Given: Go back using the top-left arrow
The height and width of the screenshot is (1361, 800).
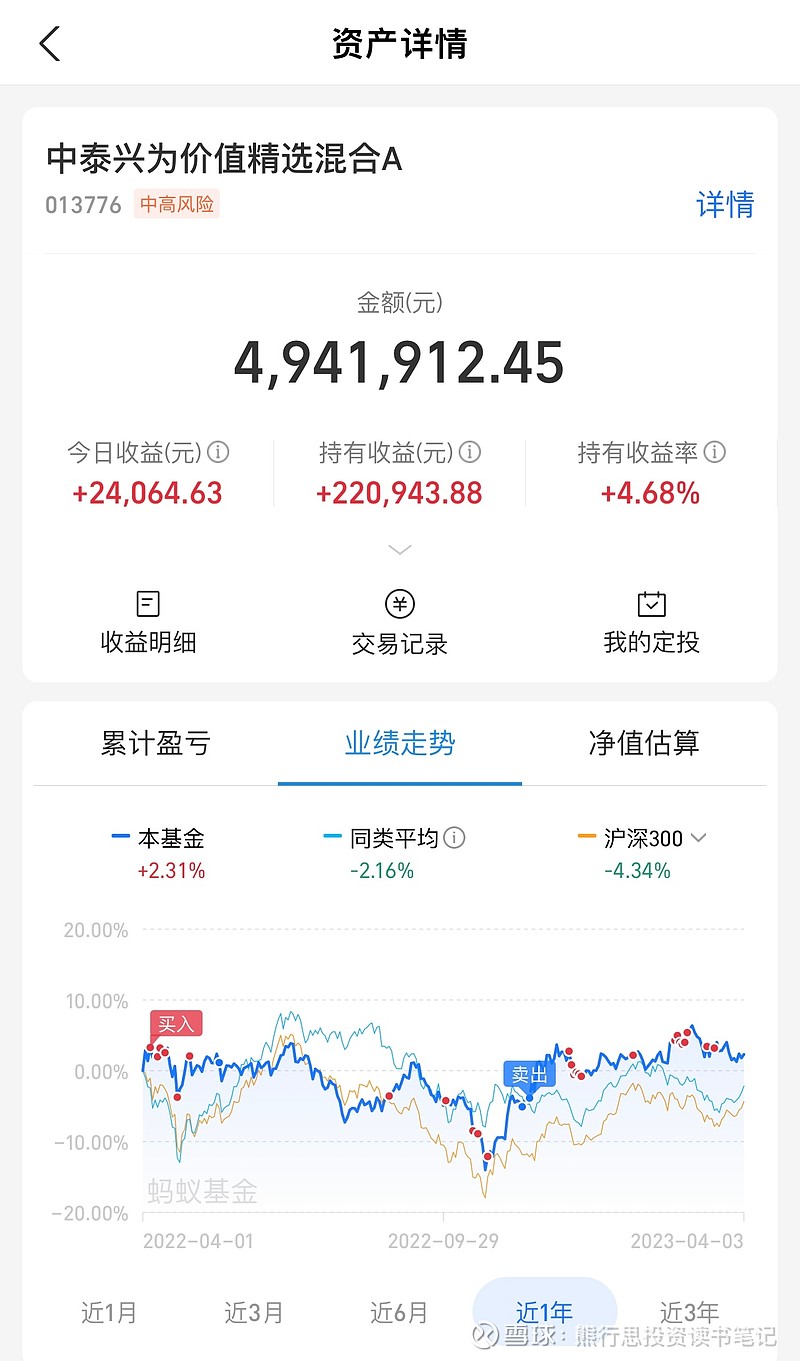Looking at the screenshot, I should coord(50,44).
